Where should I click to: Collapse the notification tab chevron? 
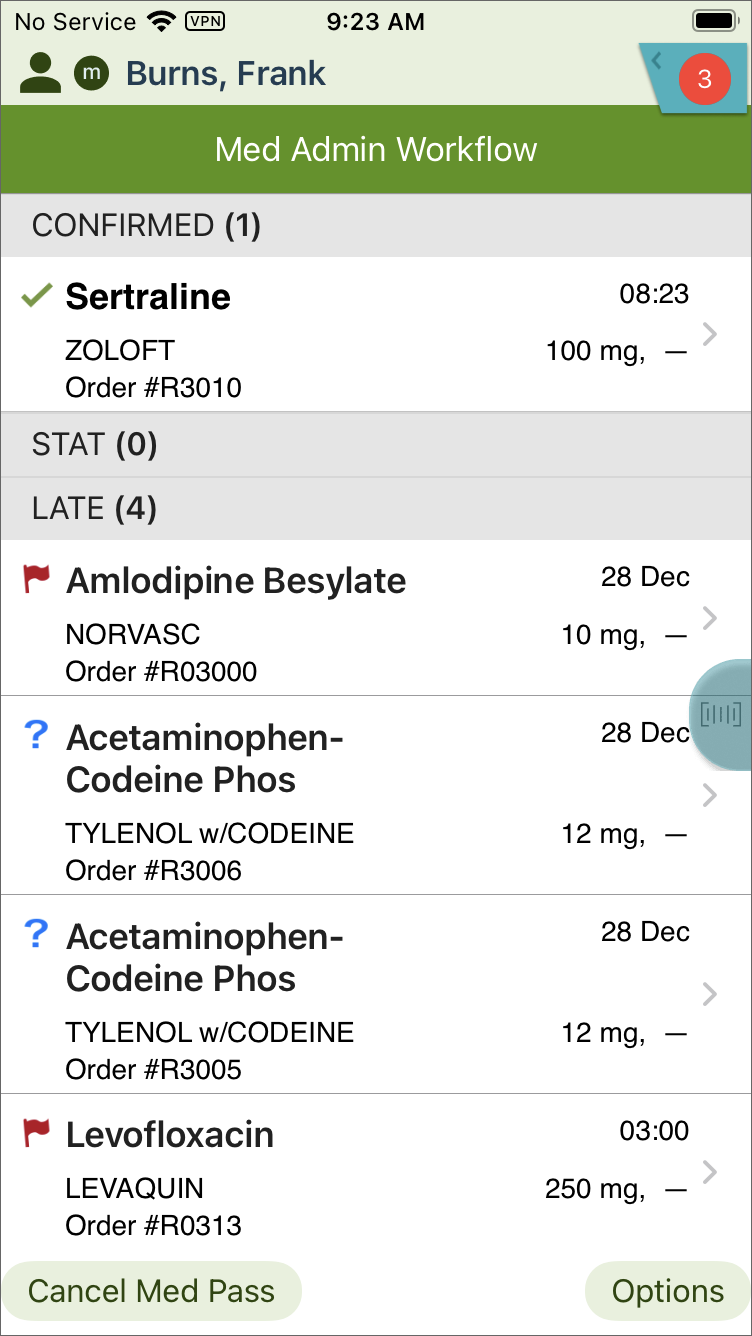pos(657,60)
